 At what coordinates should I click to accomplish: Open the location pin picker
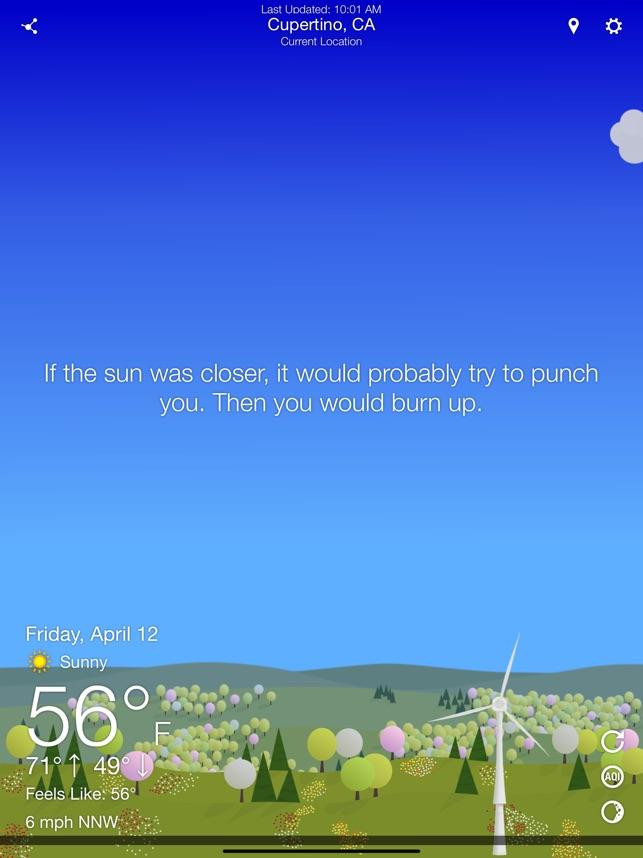coord(573,26)
